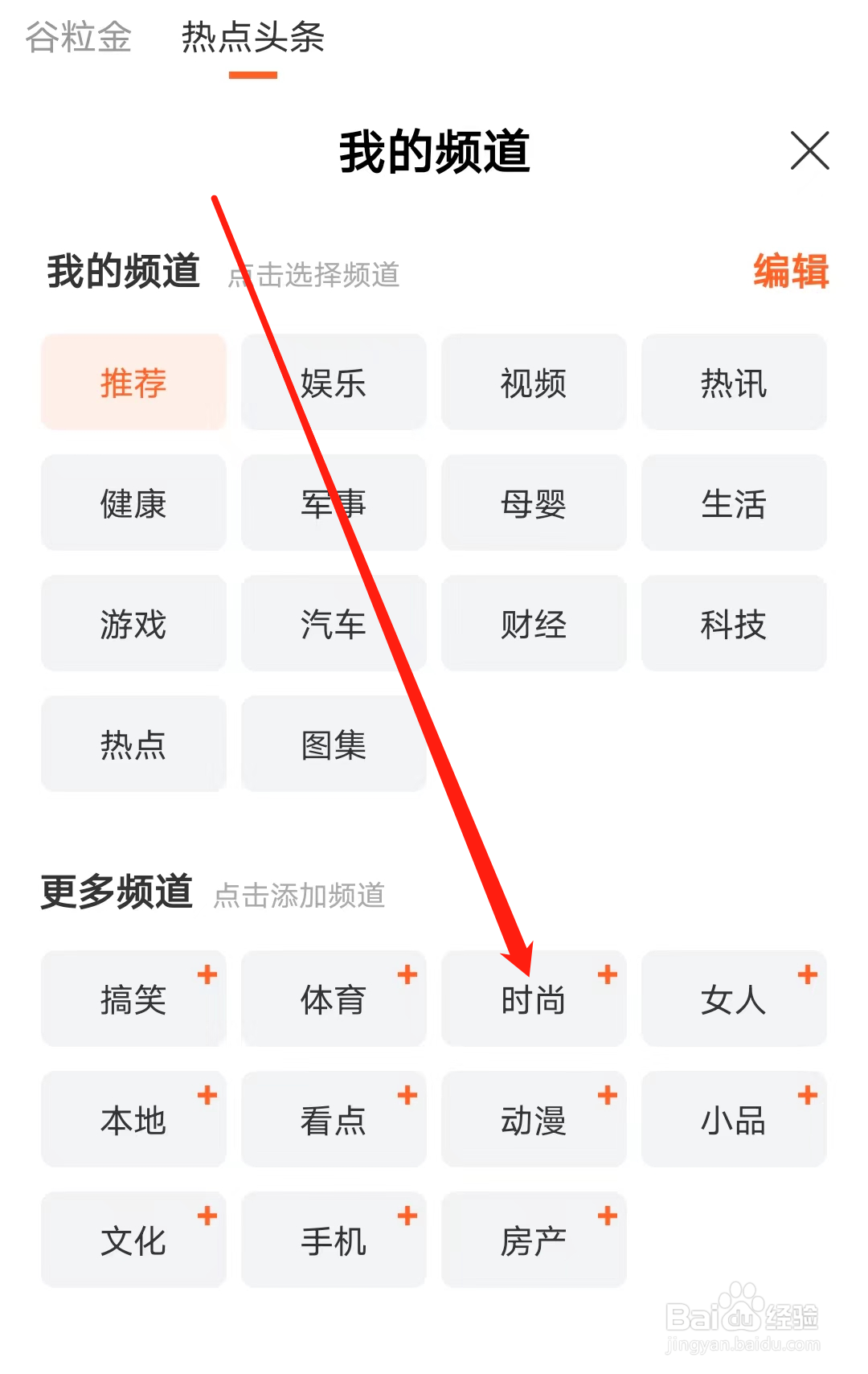Select the 娱乐 channel
Screen dimensions: 868x1374
pyautogui.click(x=334, y=383)
